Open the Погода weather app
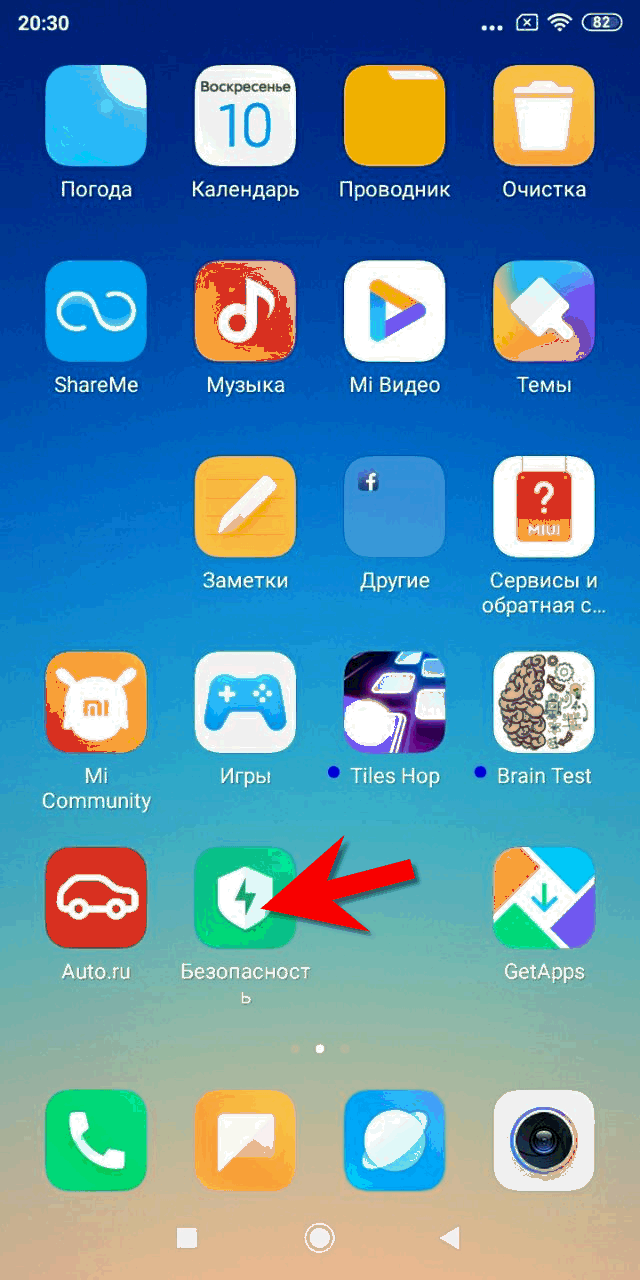The height and width of the screenshot is (1280, 640). point(96,116)
